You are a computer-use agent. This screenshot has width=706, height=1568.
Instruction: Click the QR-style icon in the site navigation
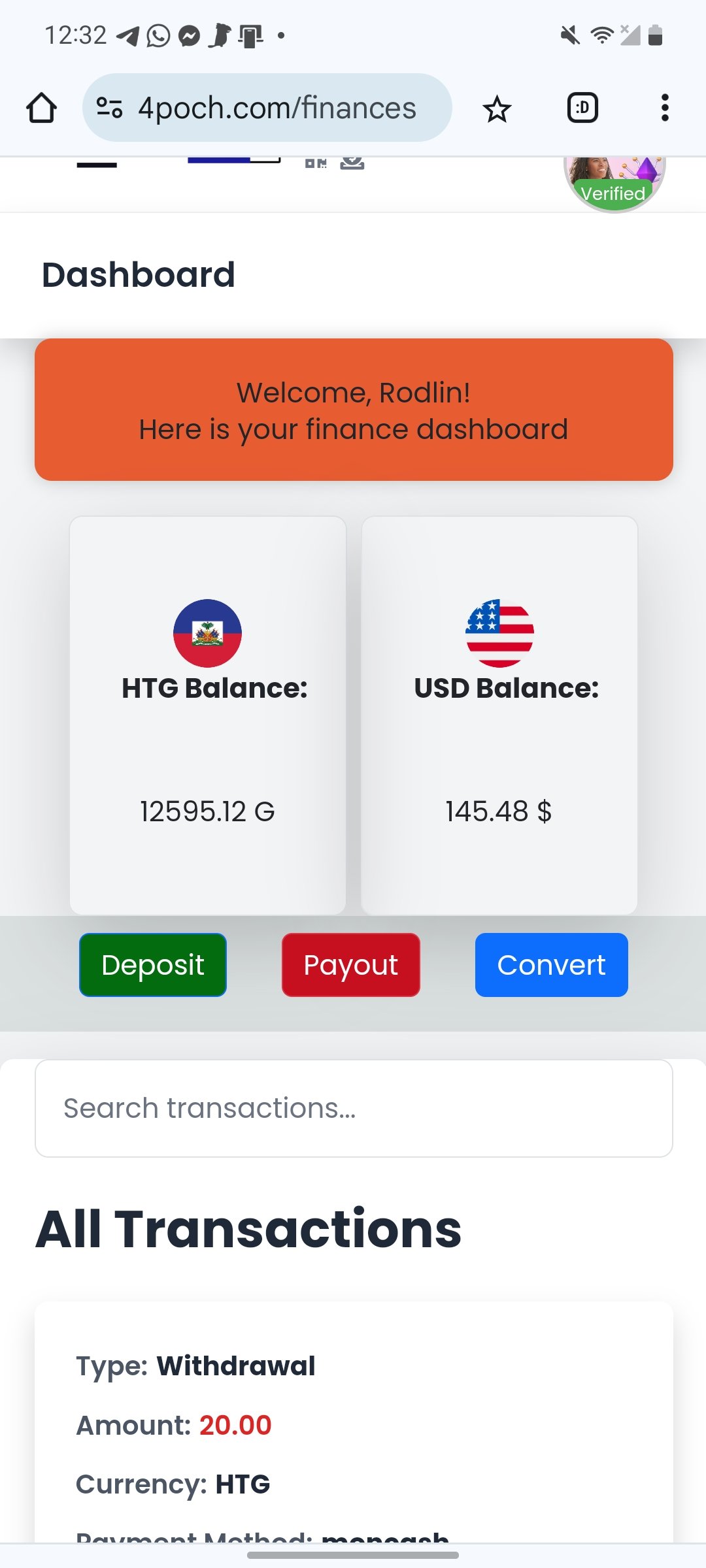[314, 163]
